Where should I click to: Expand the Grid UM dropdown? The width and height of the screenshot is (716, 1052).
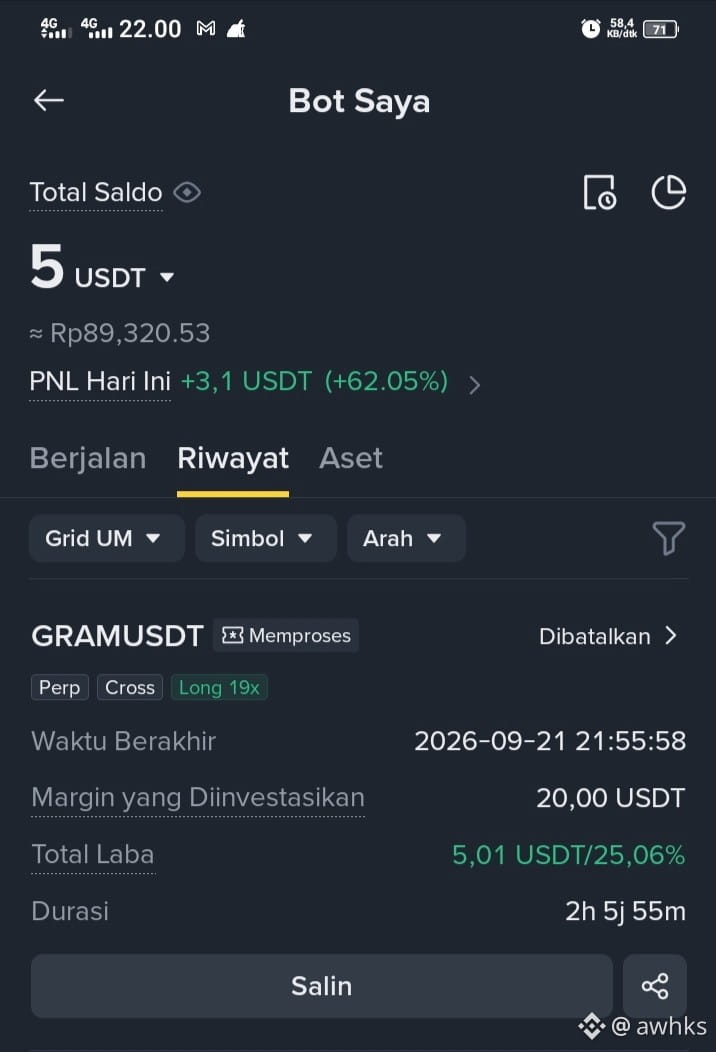point(107,538)
